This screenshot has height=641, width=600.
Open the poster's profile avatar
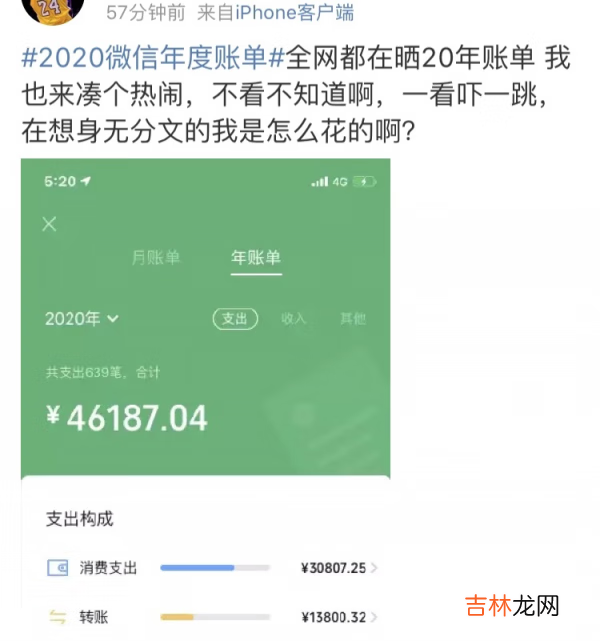click(x=47, y=8)
